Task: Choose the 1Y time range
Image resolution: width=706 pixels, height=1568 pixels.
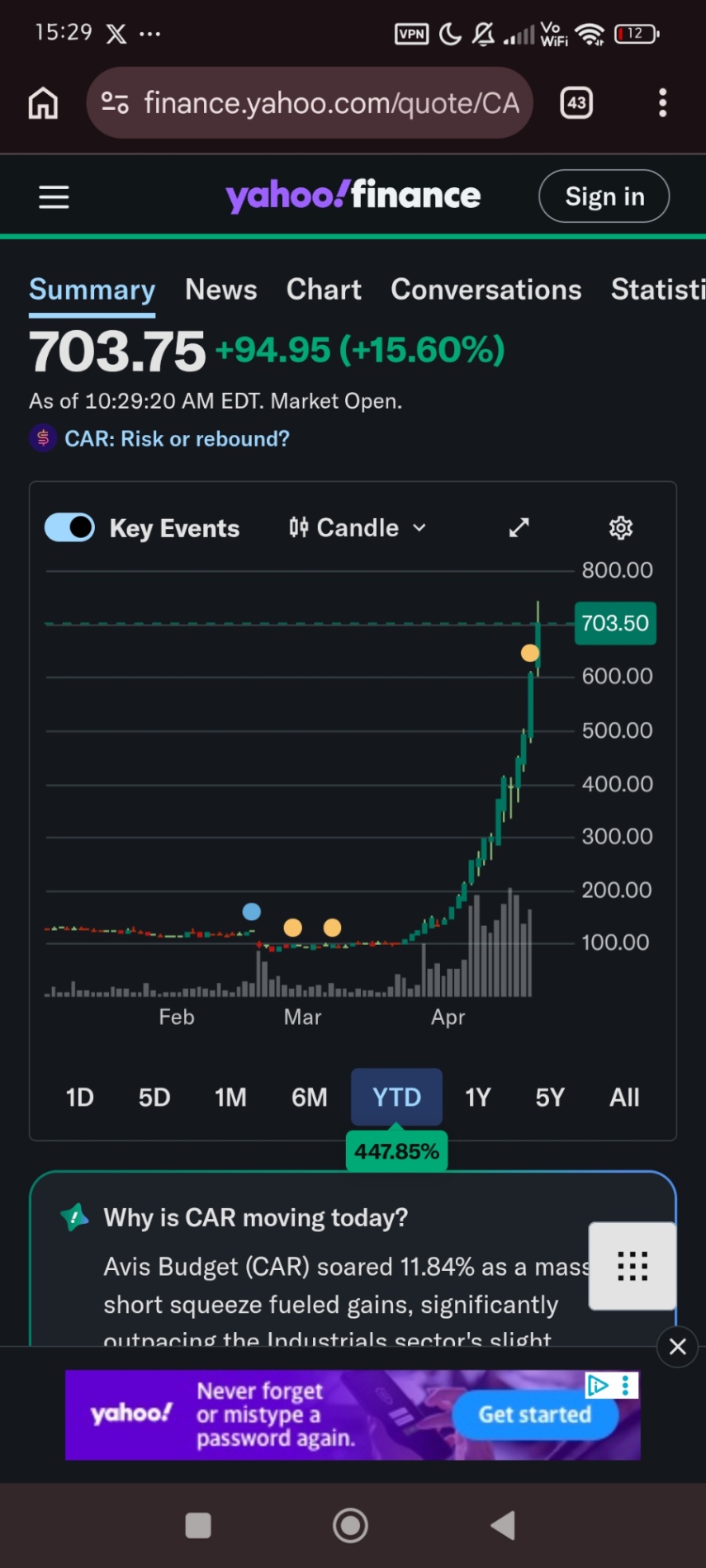Action: tap(478, 1098)
